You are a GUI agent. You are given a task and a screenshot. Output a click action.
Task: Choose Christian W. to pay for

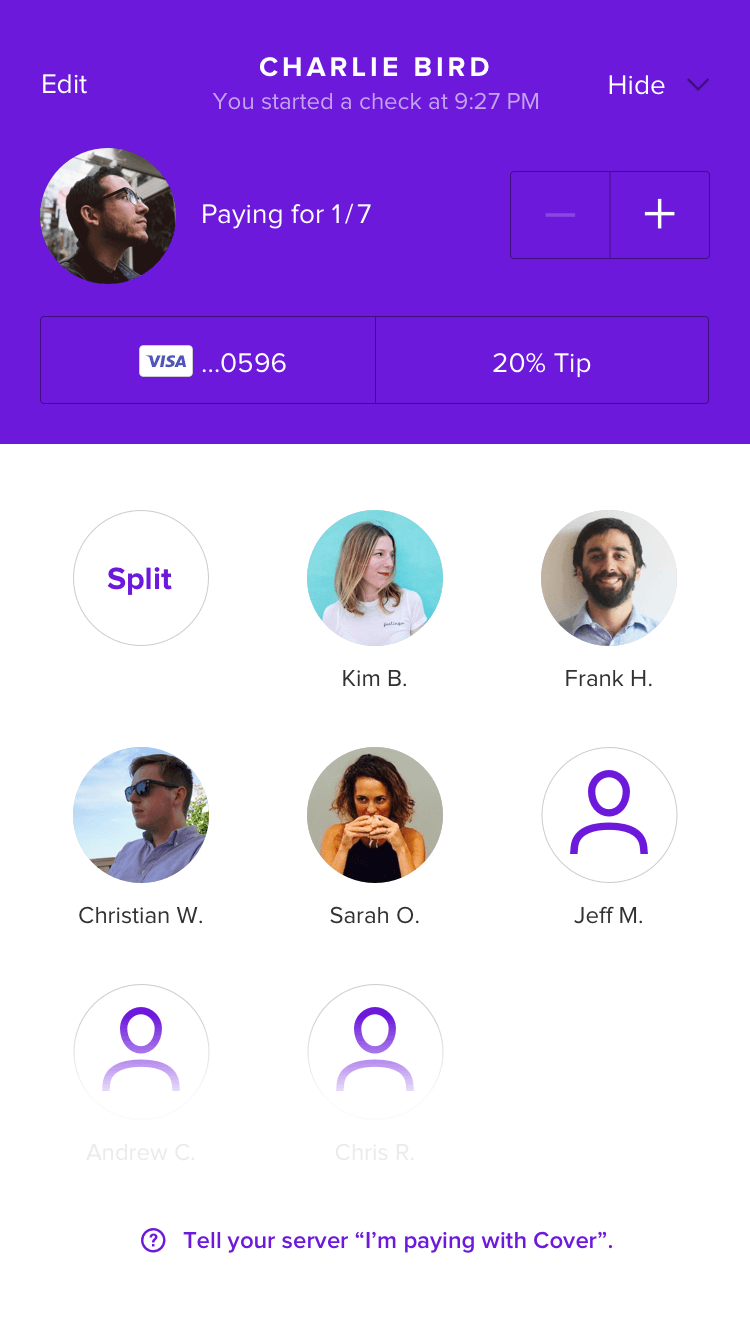[141, 815]
